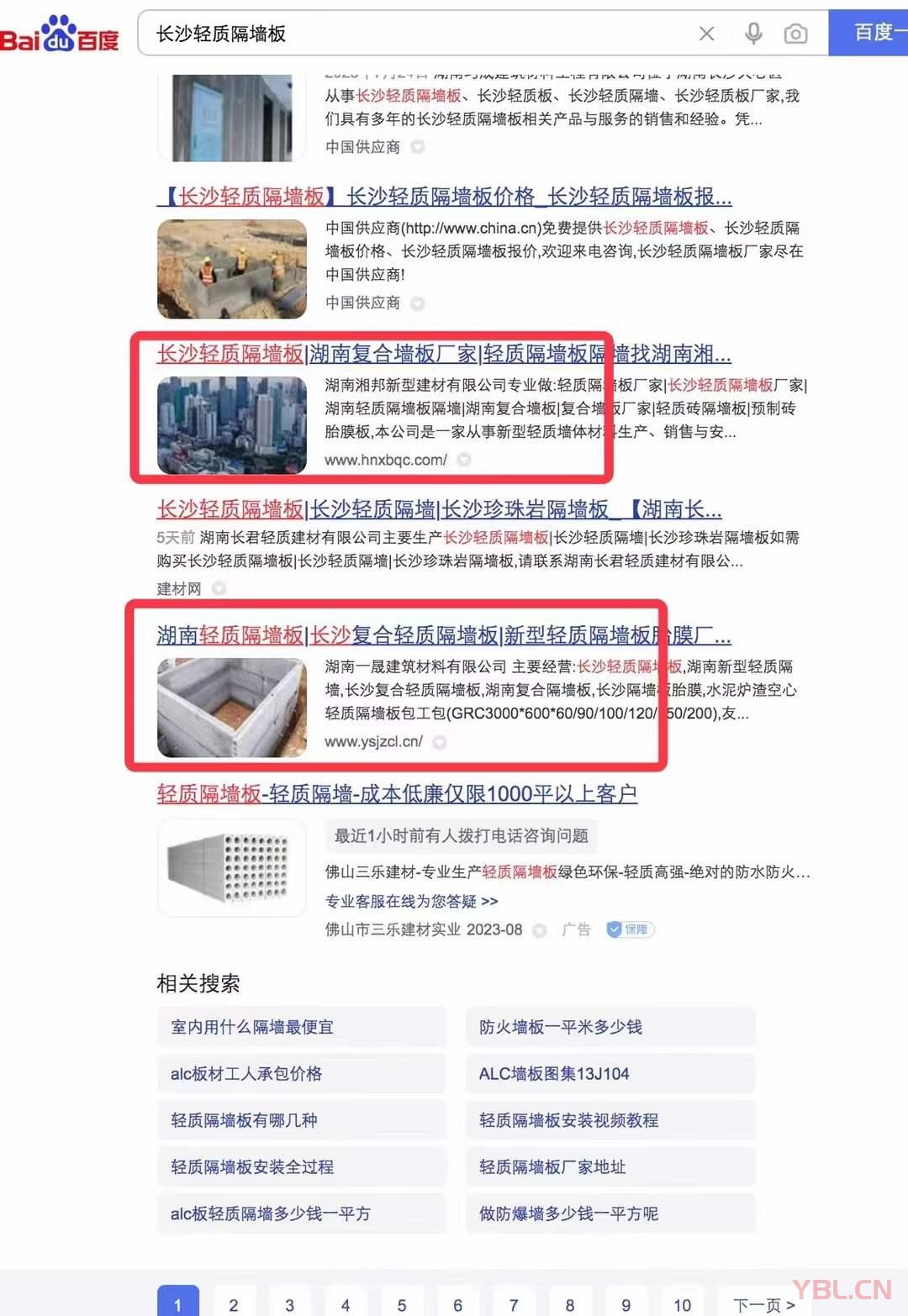Open the 长沙轻质隔墙板价格 result from 中国供应商
The image size is (908, 1316).
(x=444, y=197)
